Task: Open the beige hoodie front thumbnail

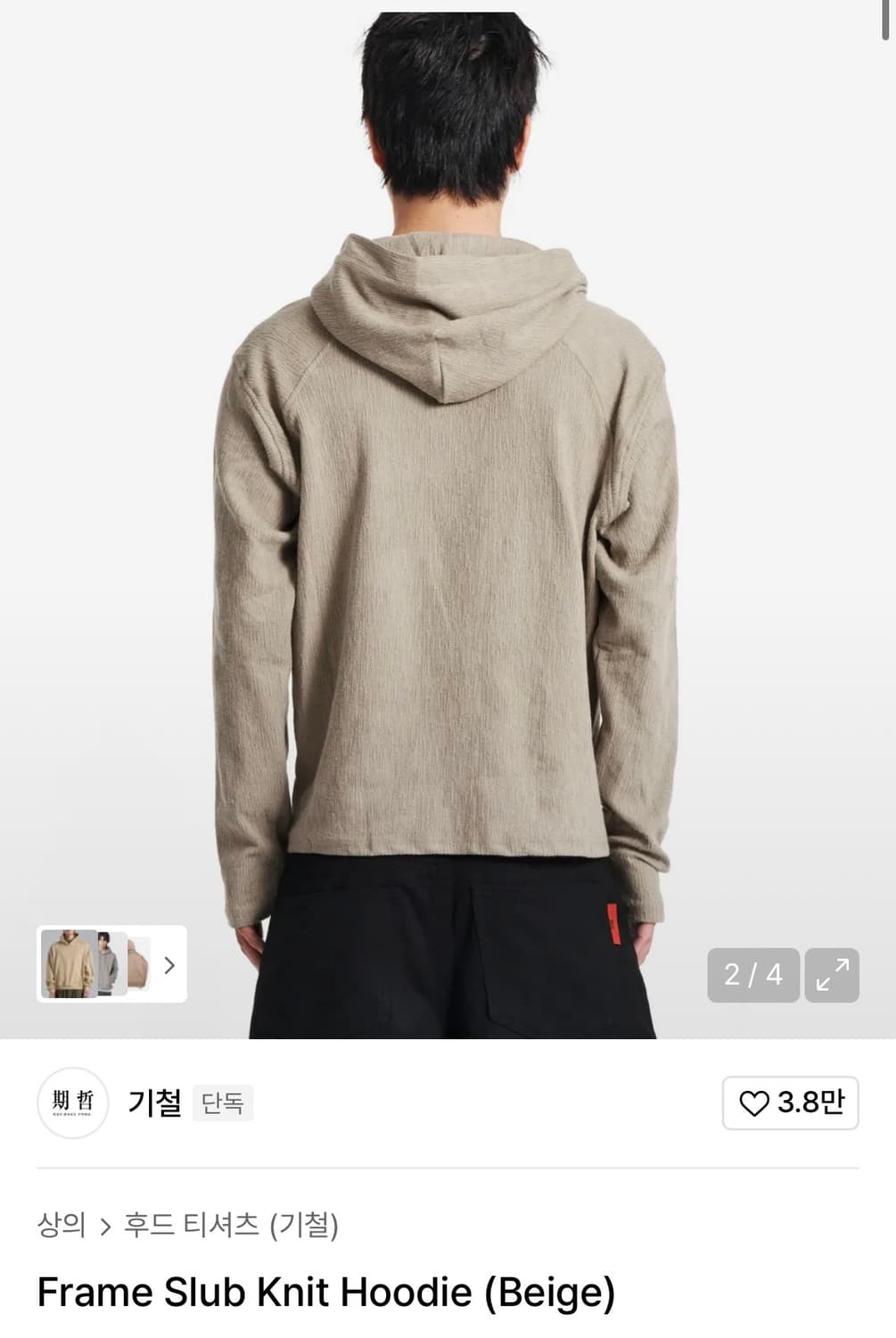Action: pos(69,965)
